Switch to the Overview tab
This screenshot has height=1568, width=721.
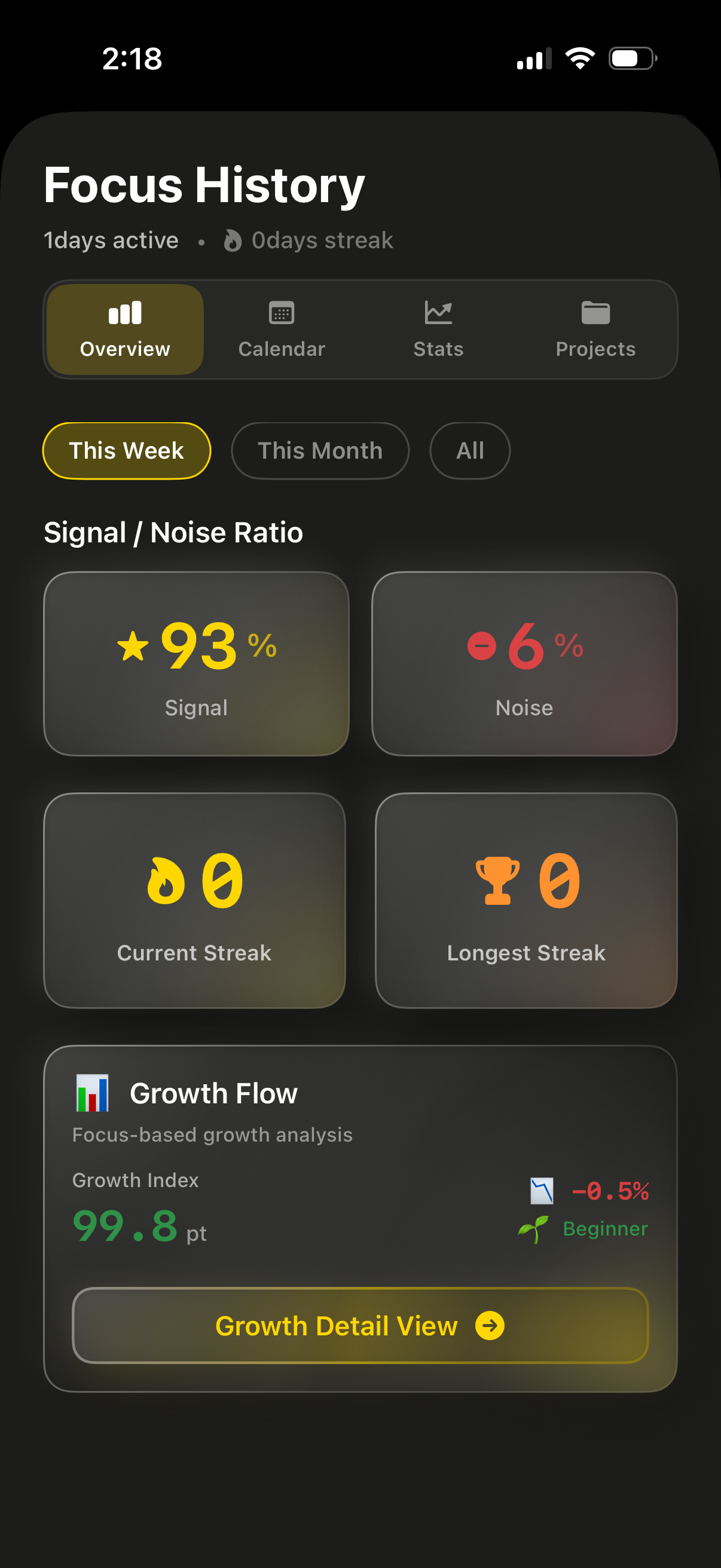(126, 330)
